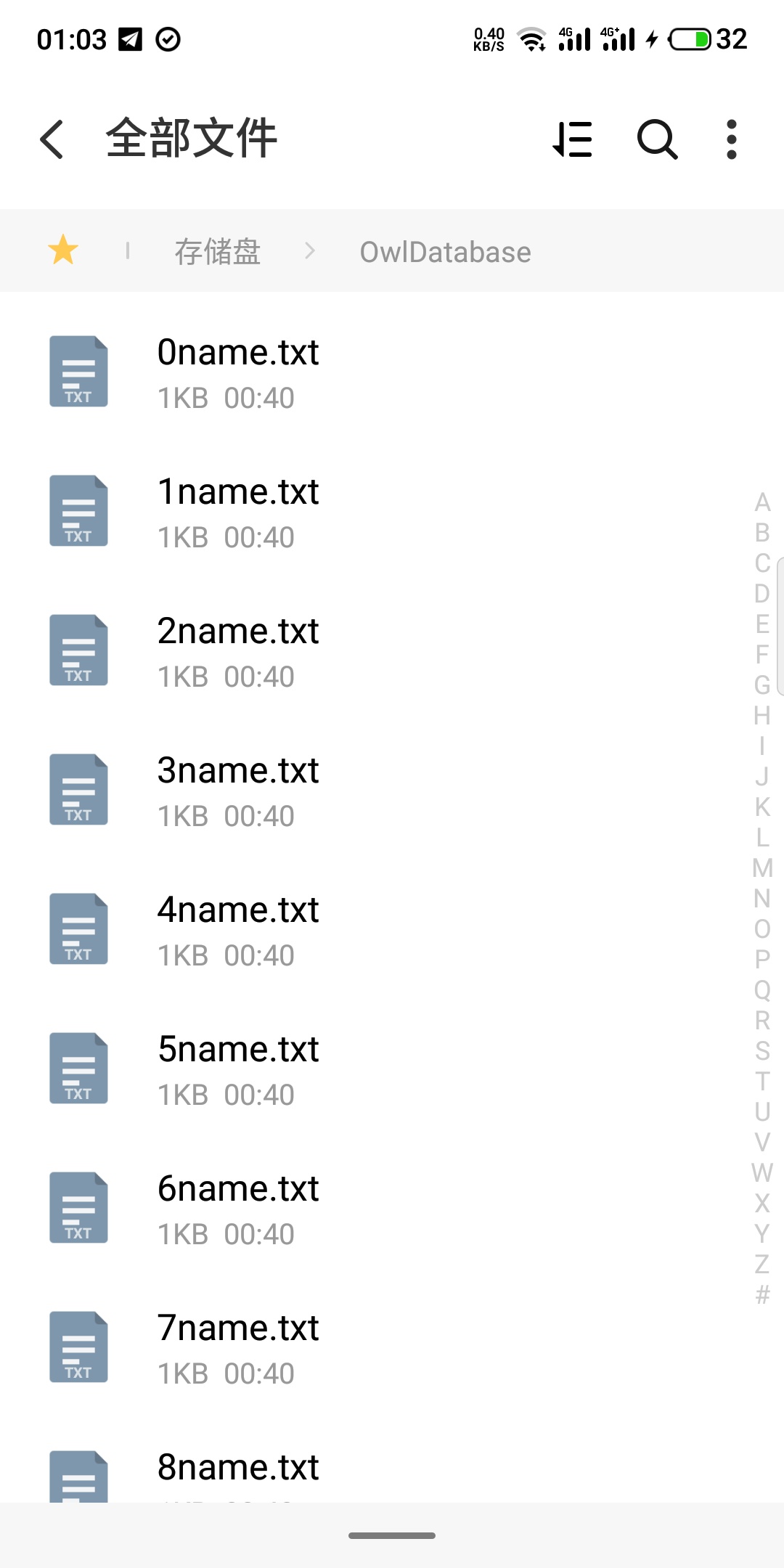This screenshot has height=1568, width=784.
Task: Go back from 全部文件
Action: click(x=52, y=139)
